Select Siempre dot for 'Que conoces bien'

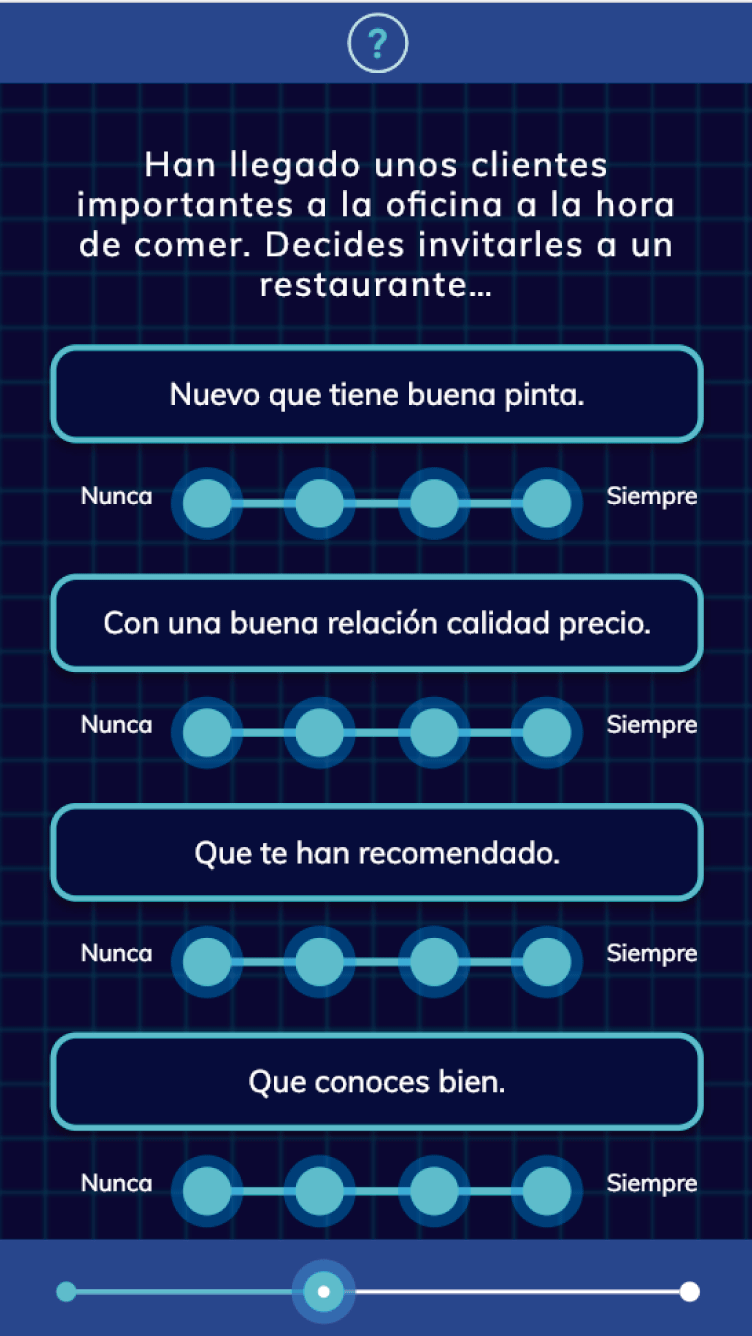tap(546, 1191)
